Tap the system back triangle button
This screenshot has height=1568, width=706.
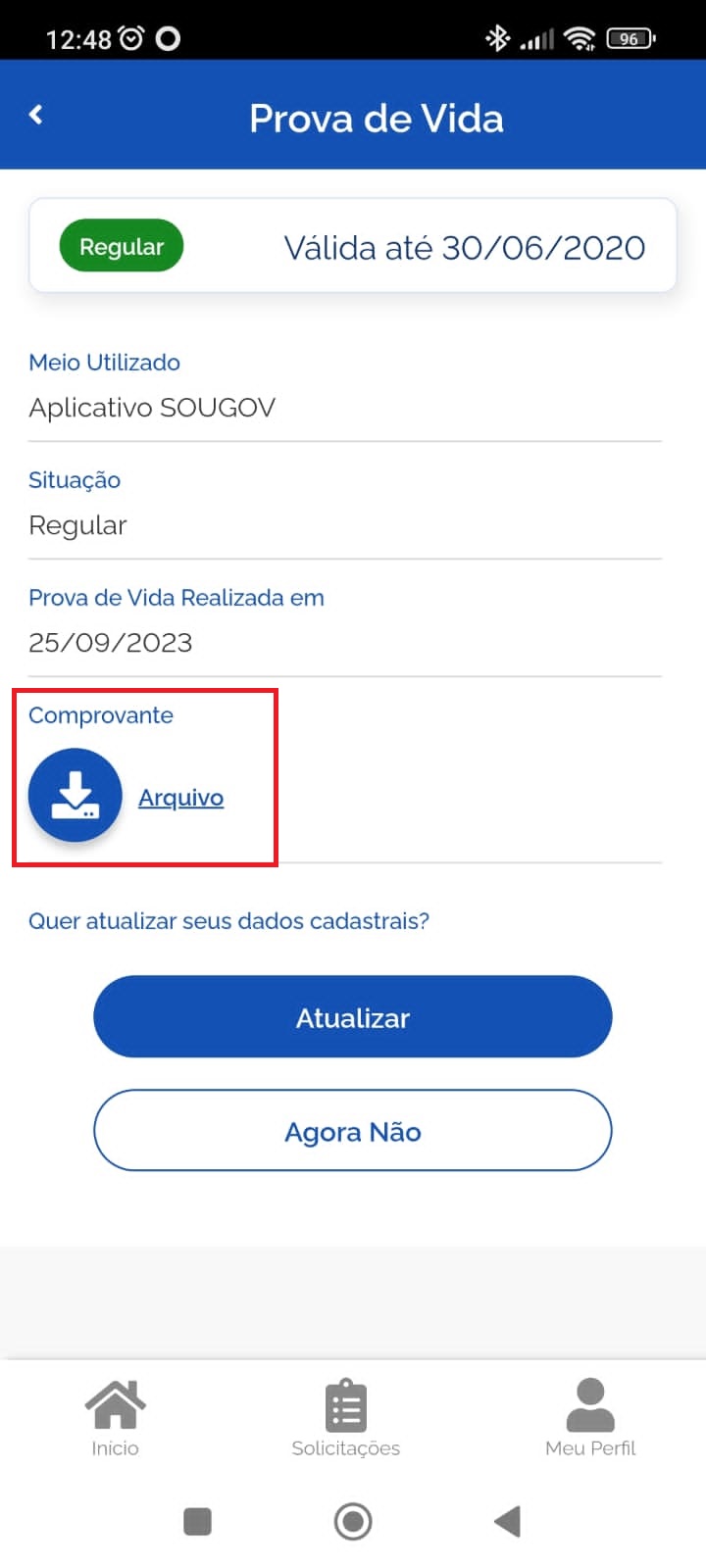[x=507, y=1521]
